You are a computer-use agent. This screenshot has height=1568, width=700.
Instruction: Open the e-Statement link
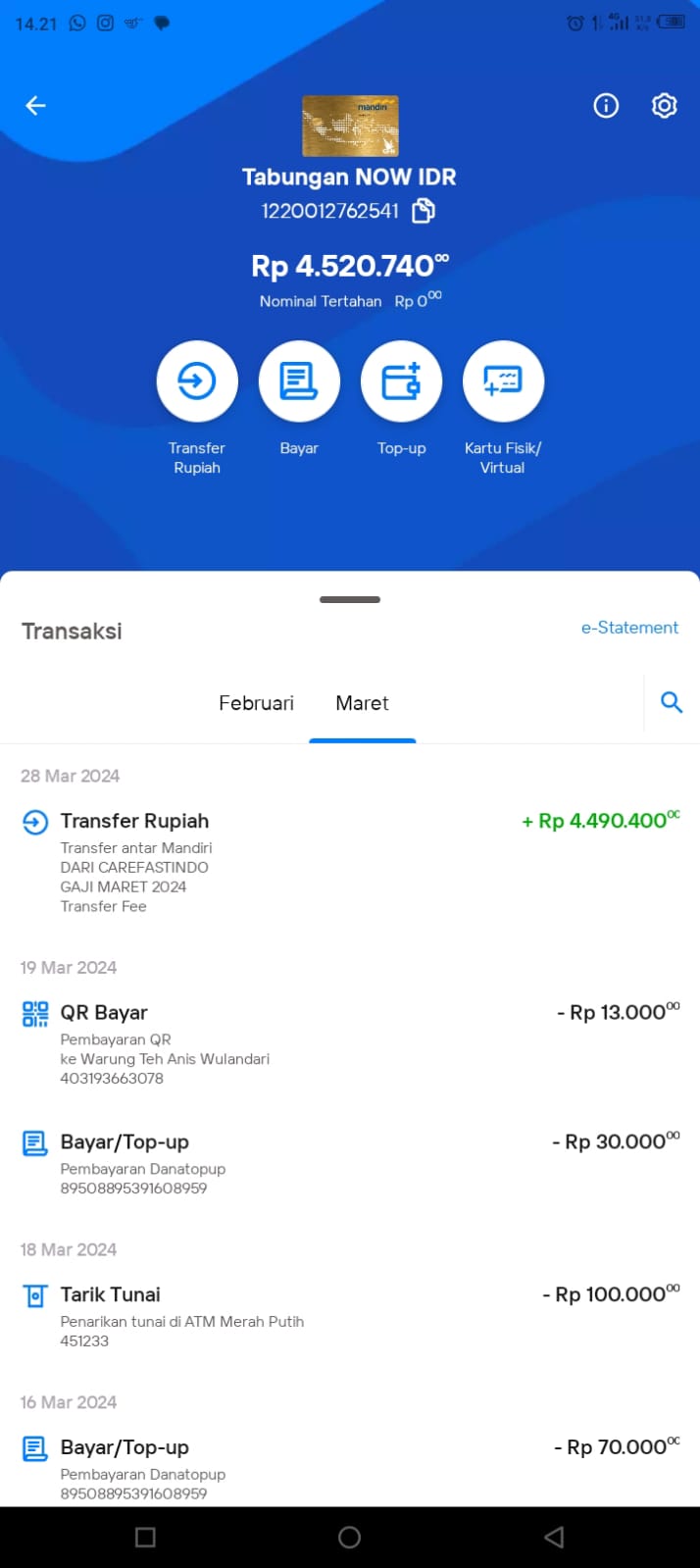[x=629, y=628]
